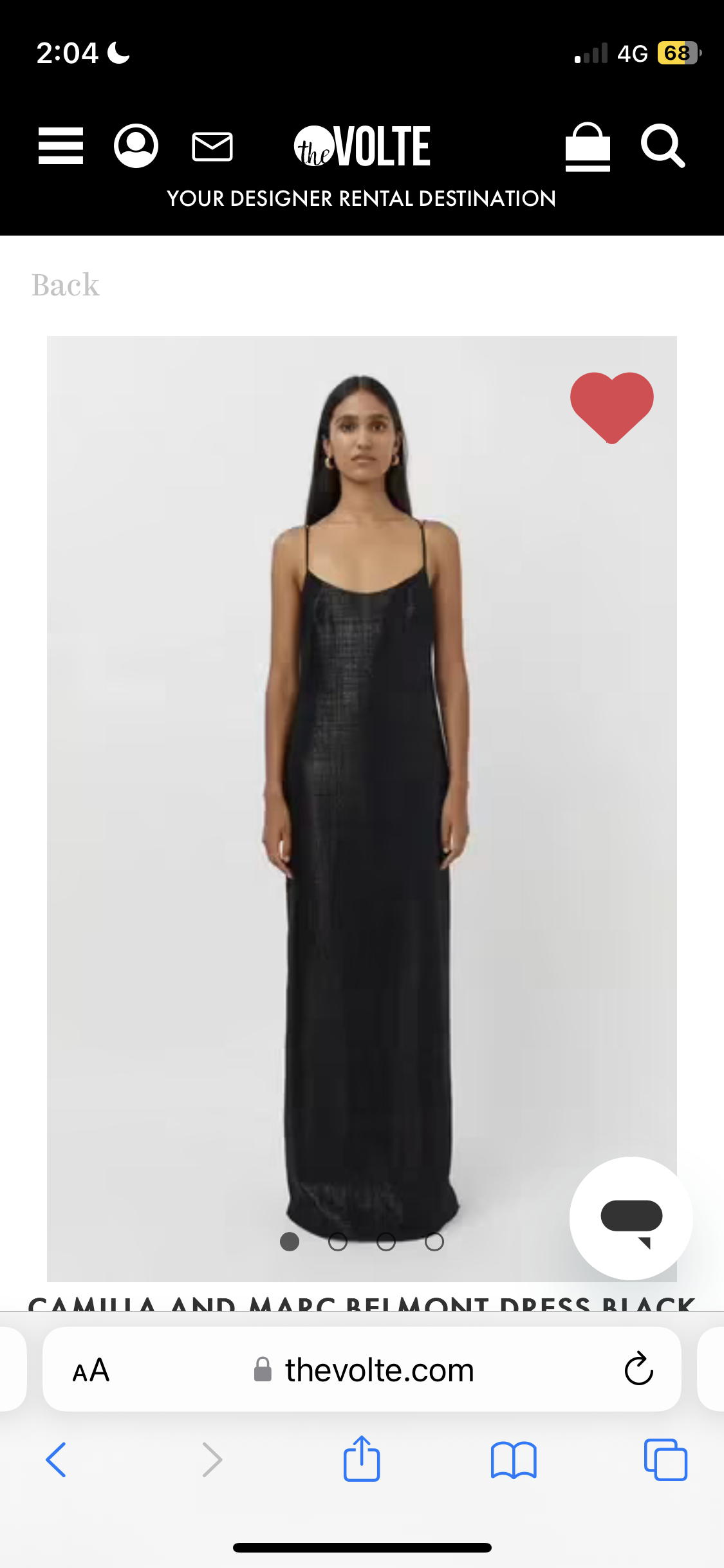Open the messages envelope icon

click(x=212, y=147)
